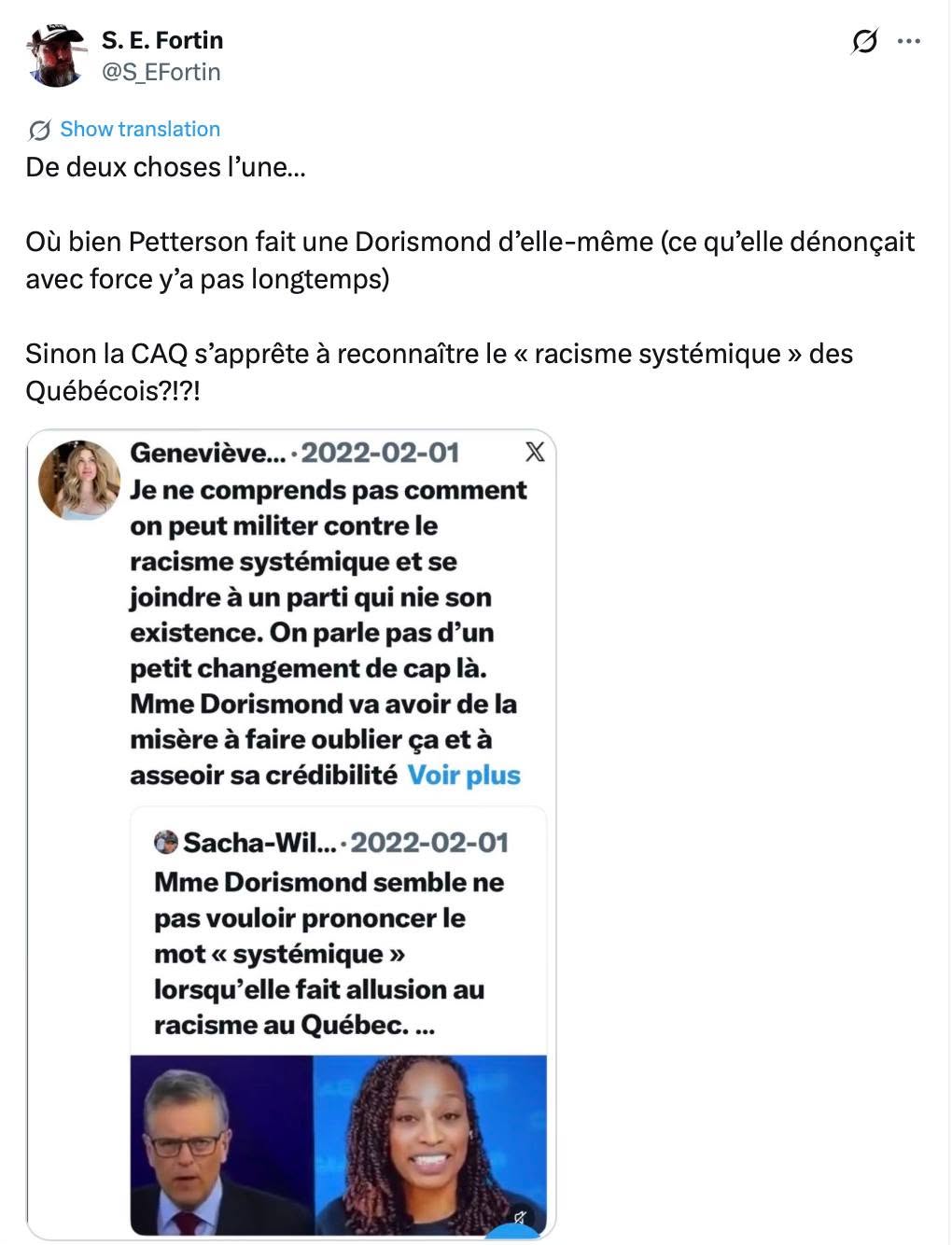952x1245 pixels.
Task: Open the attached screenshot image
Action: click(x=291, y=833)
